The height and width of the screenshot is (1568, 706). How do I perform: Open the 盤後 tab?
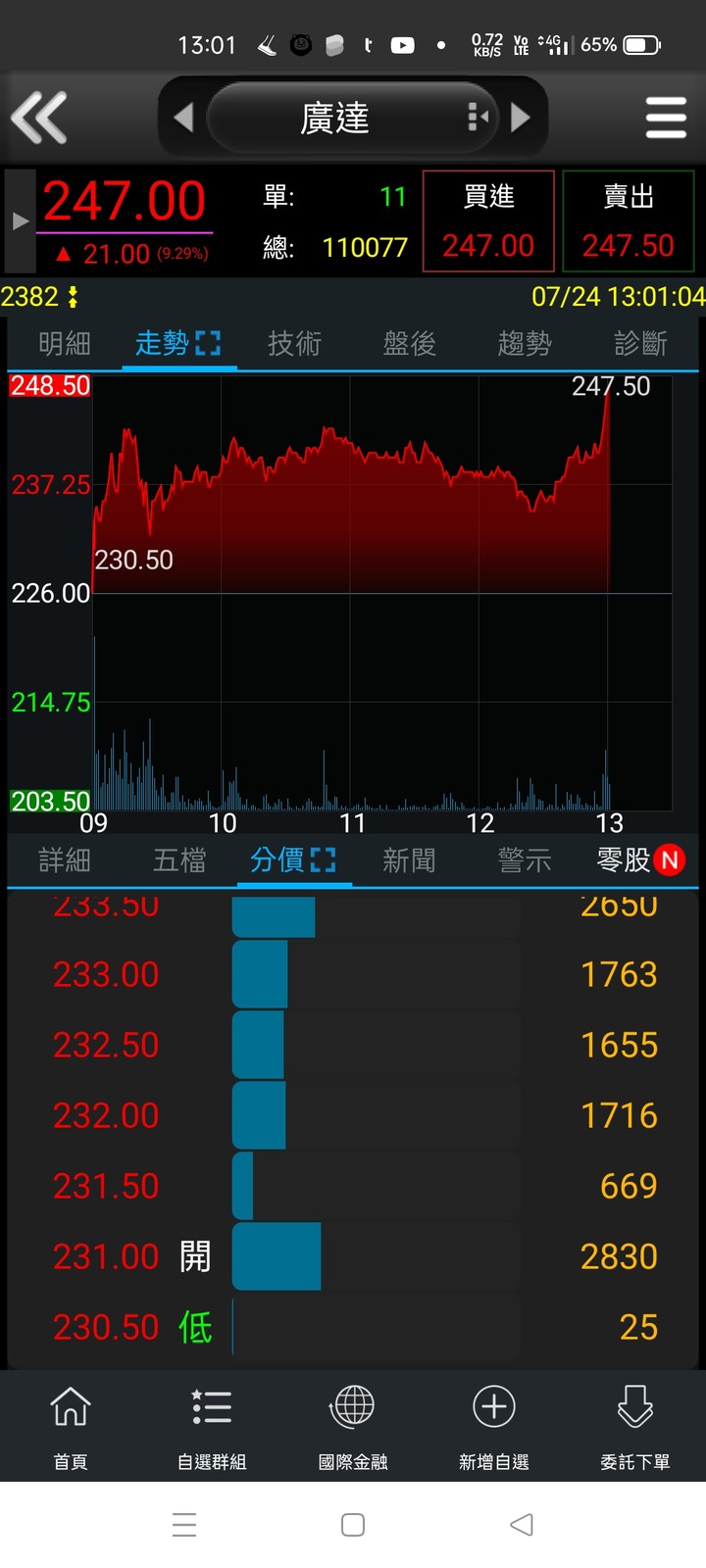(409, 343)
